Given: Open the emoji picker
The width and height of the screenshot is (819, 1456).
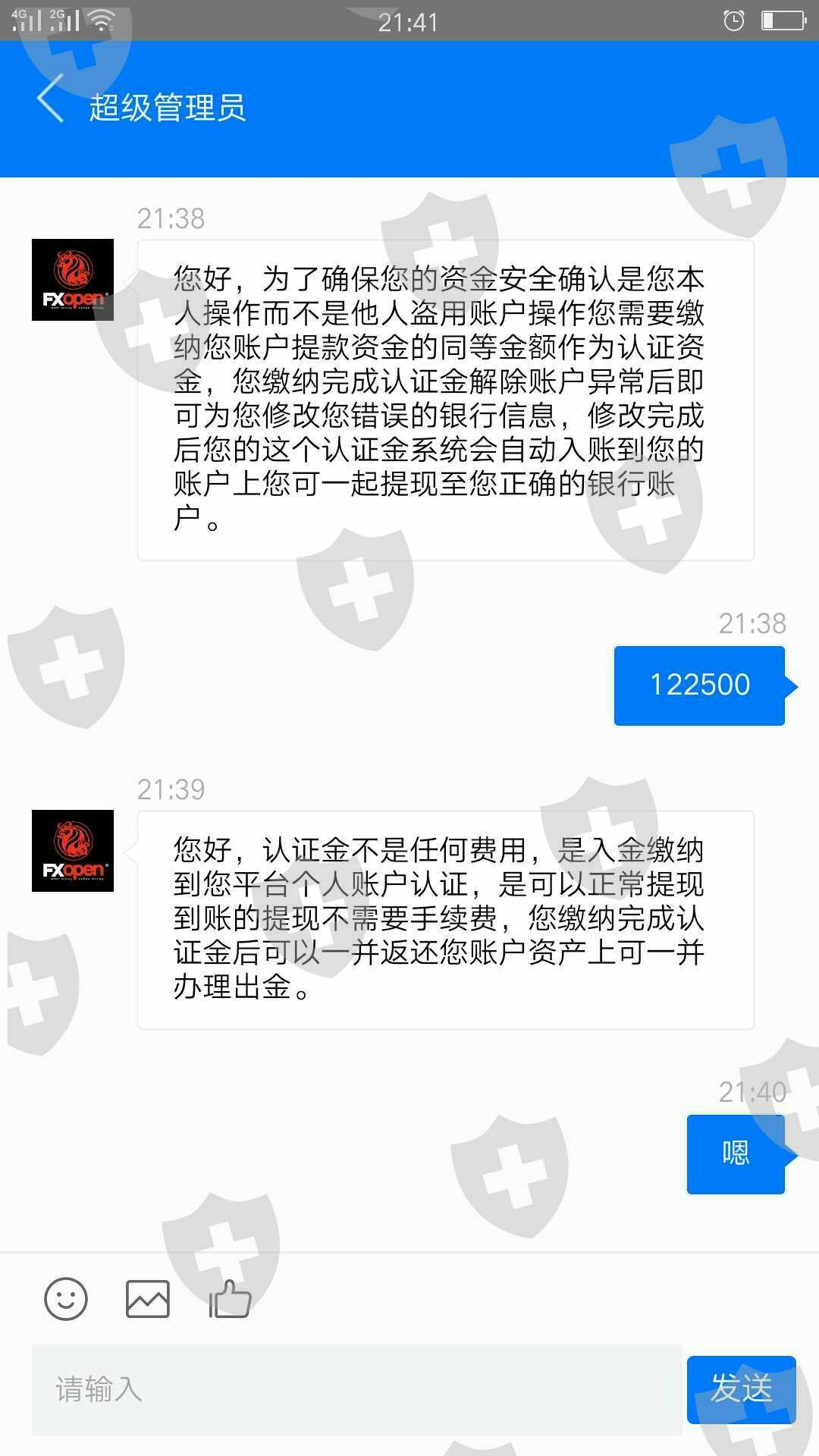Looking at the screenshot, I should click(66, 1299).
